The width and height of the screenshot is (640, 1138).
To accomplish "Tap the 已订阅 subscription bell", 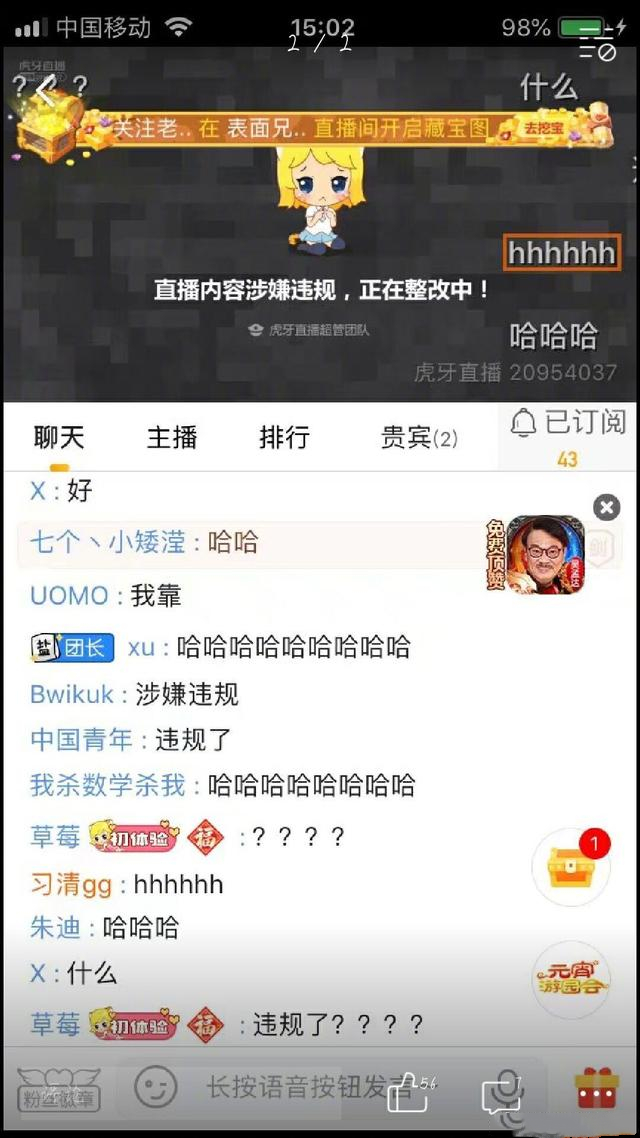I will point(568,424).
